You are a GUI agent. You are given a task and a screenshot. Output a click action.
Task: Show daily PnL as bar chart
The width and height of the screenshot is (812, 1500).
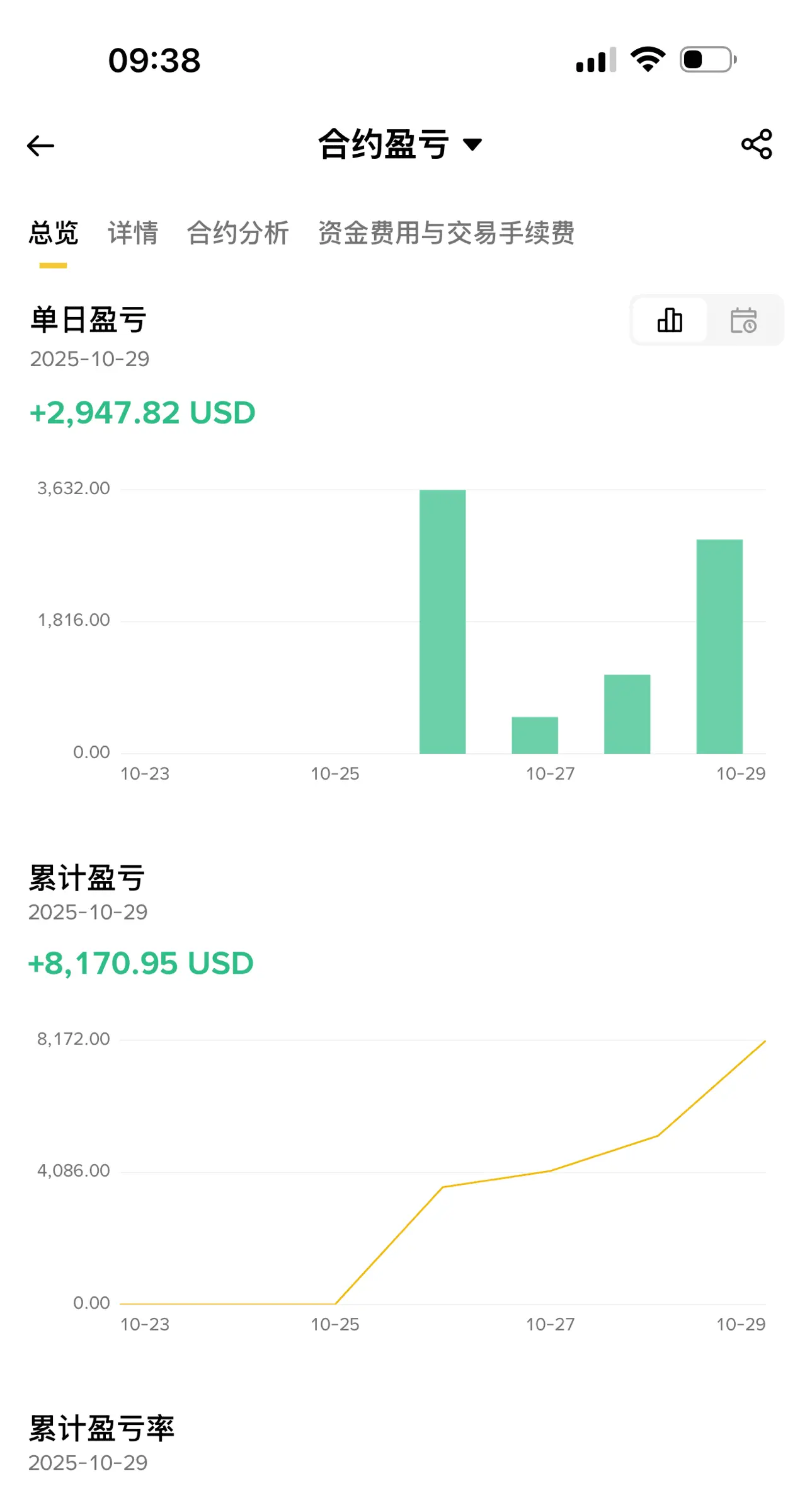(670, 320)
